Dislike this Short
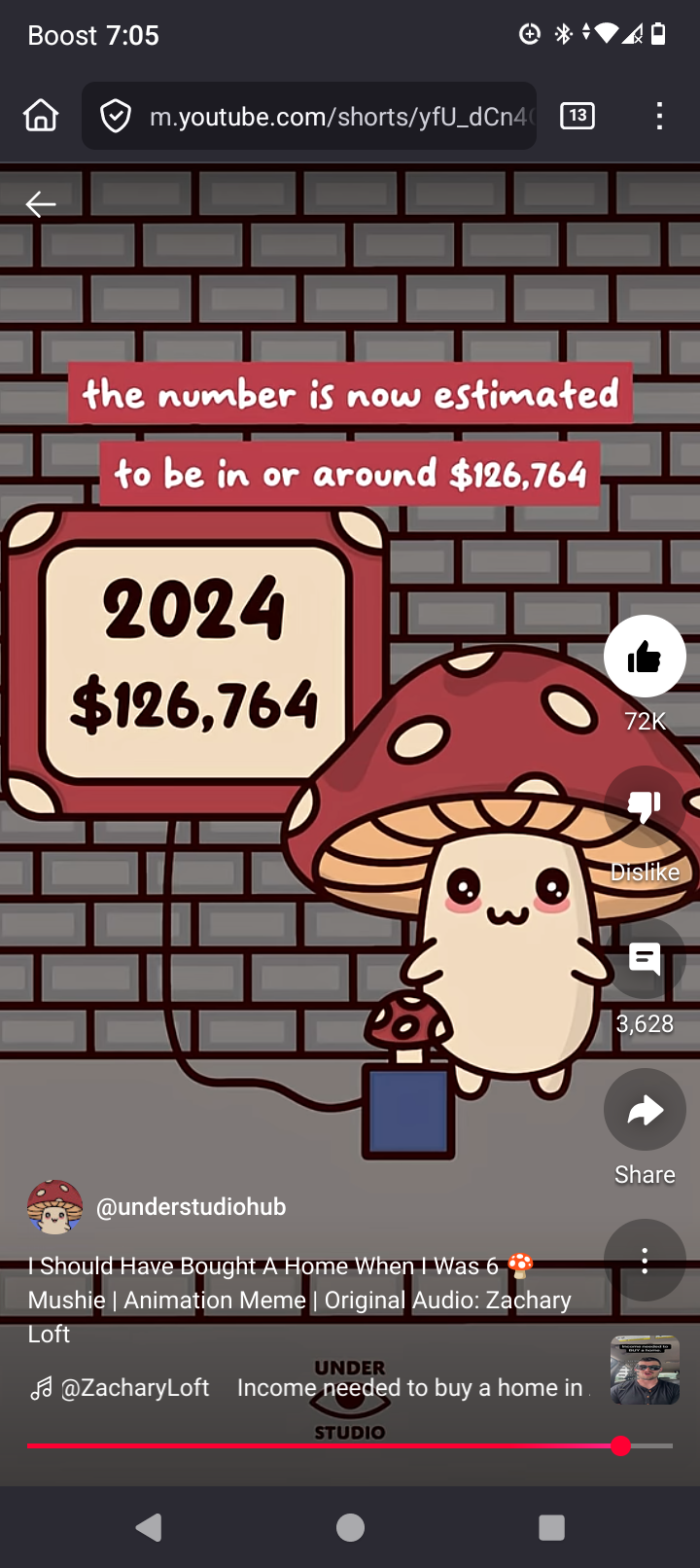 pyautogui.click(x=645, y=807)
